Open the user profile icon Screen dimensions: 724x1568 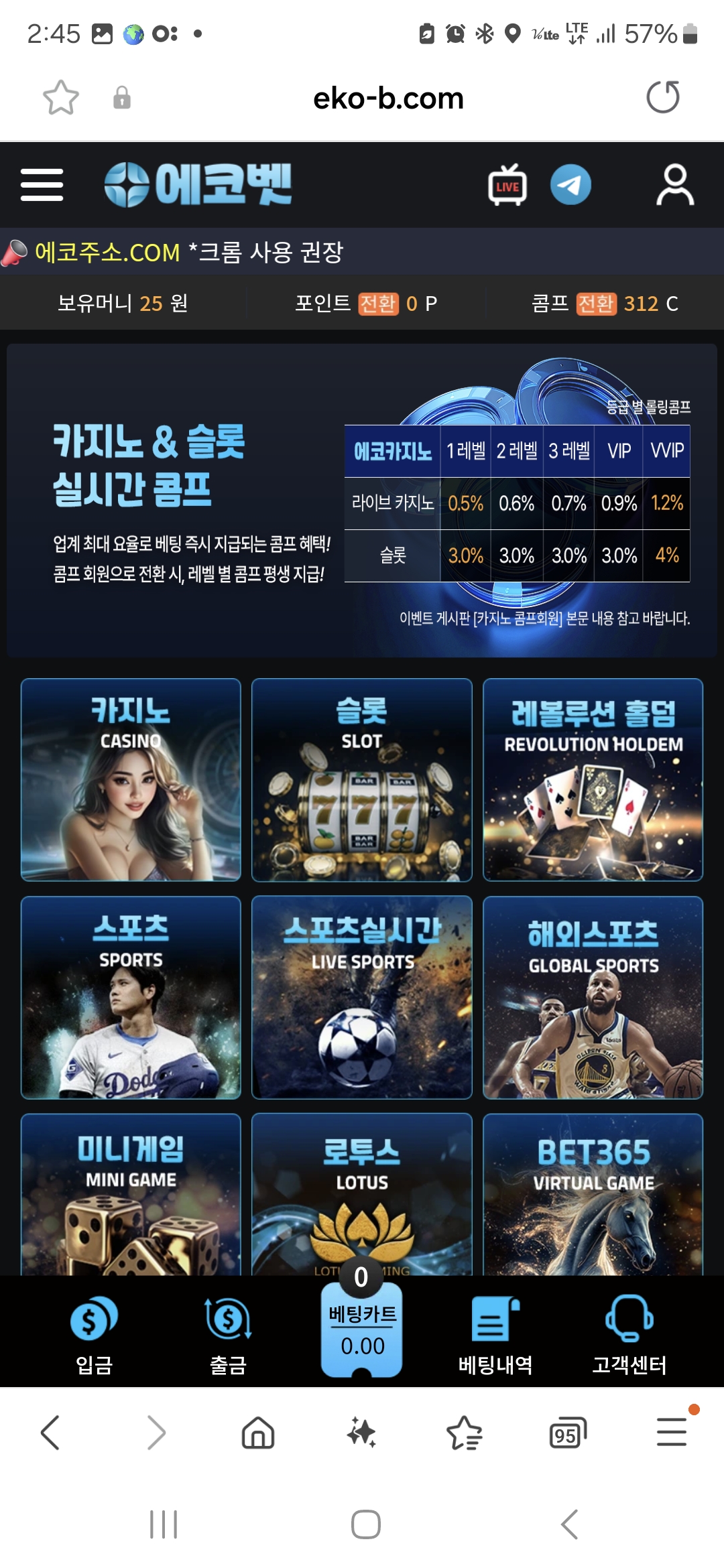click(674, 185)
